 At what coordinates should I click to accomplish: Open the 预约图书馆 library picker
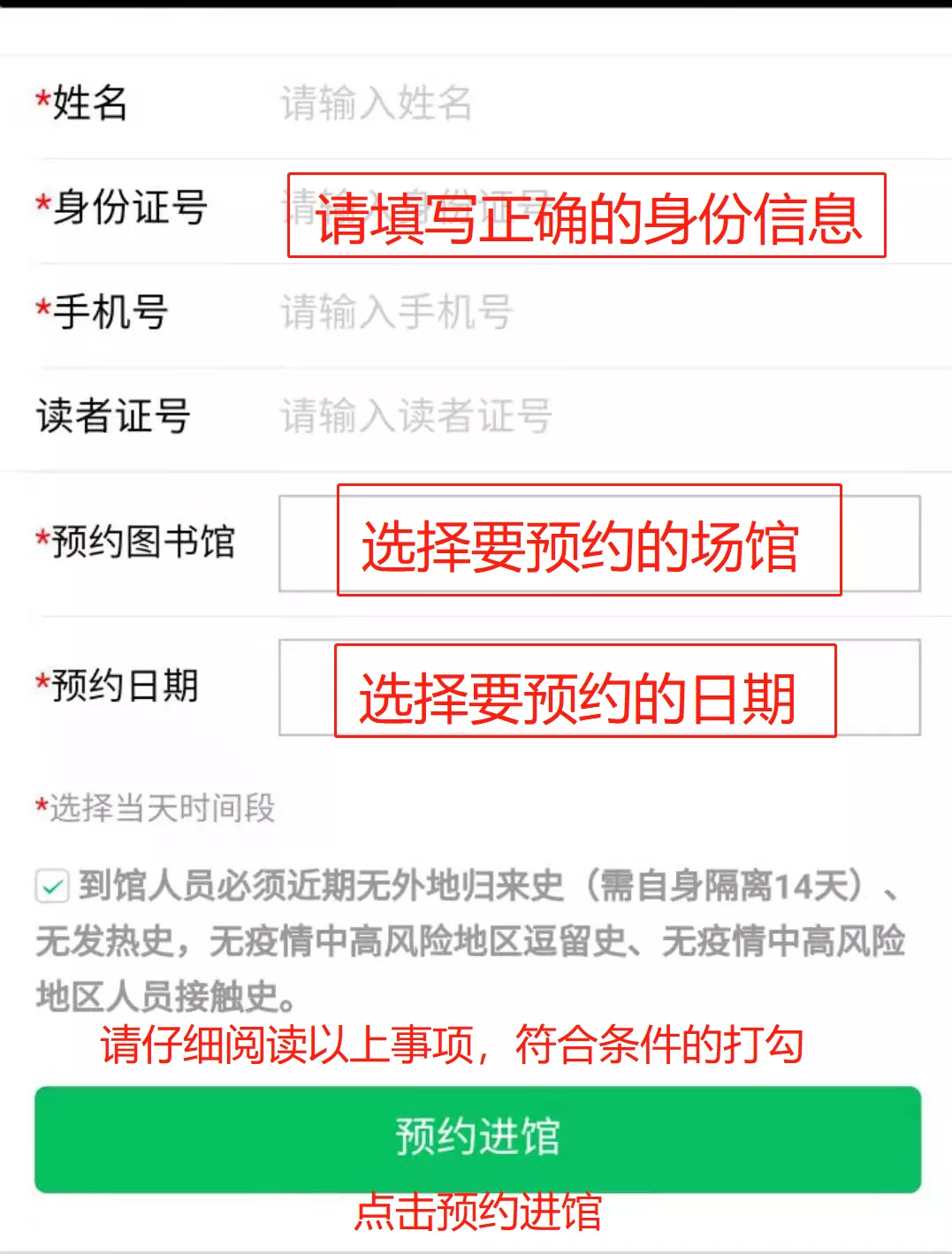coord(599,543)
